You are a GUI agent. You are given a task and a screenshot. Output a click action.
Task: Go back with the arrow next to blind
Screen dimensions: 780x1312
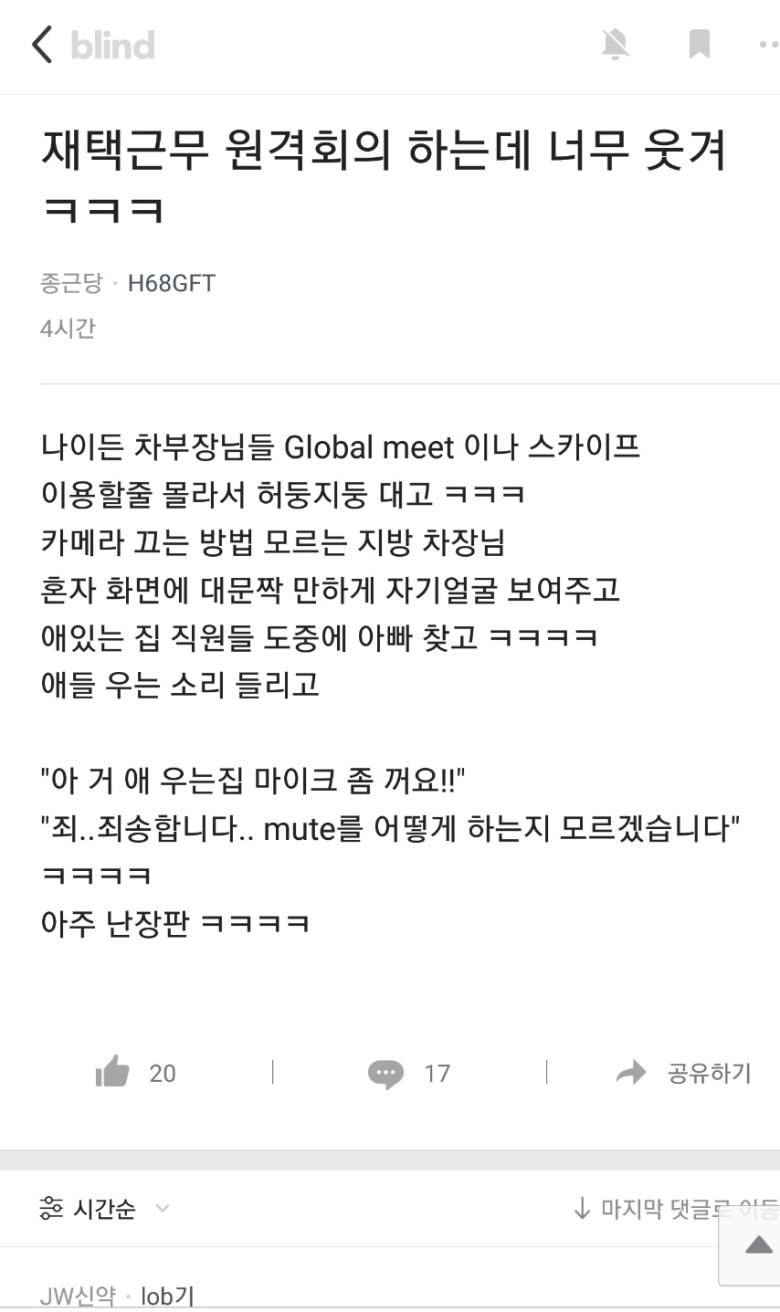tap(42, 45)
